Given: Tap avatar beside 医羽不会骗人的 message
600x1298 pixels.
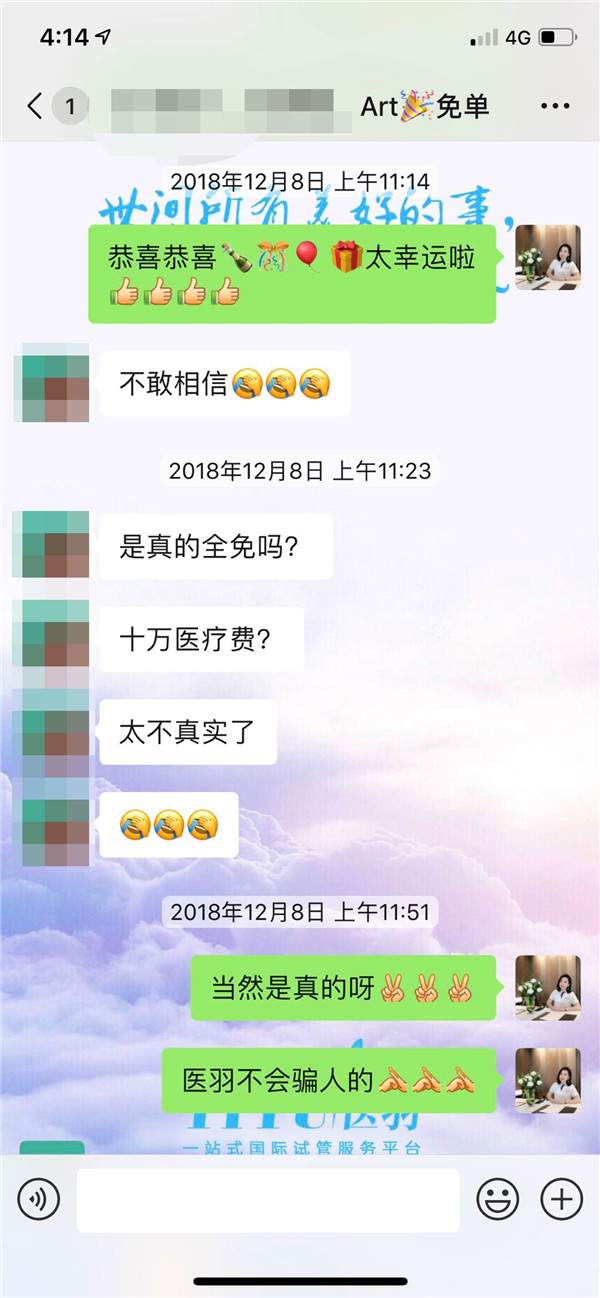Looking at the screenshot, I should click(547, 1080).
